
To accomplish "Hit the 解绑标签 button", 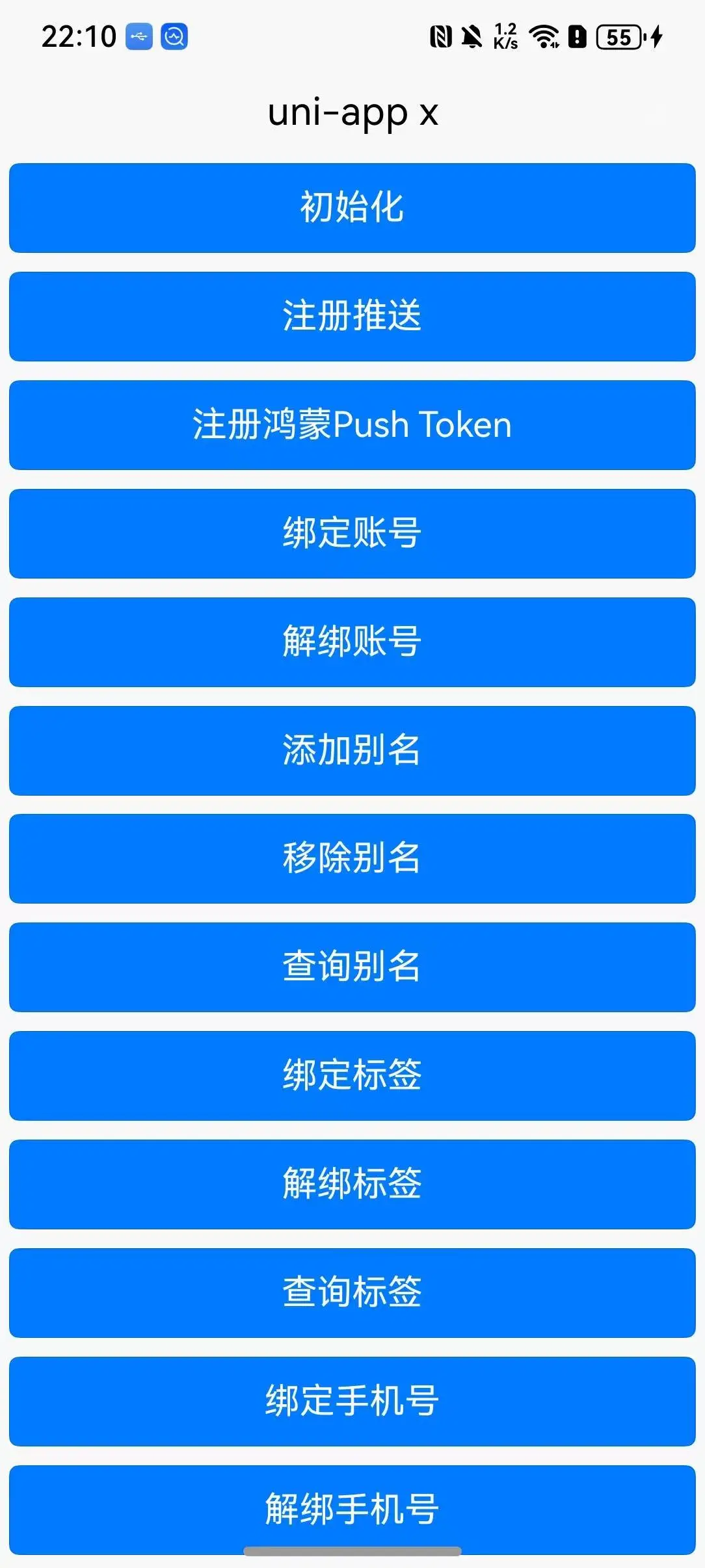I will click(x=352, y=1184).
